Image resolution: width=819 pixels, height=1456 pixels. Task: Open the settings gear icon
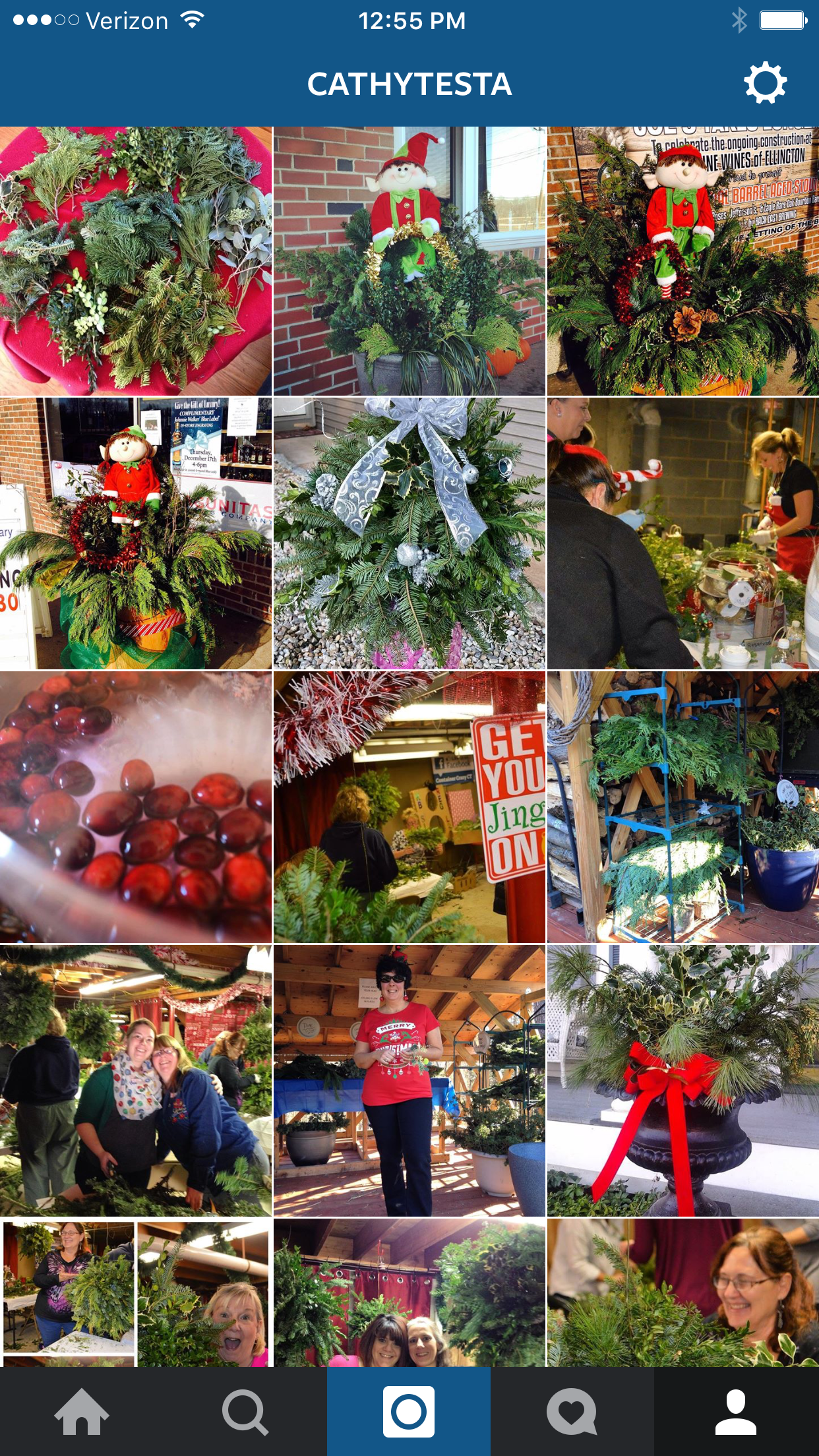(x=765, y=84)
